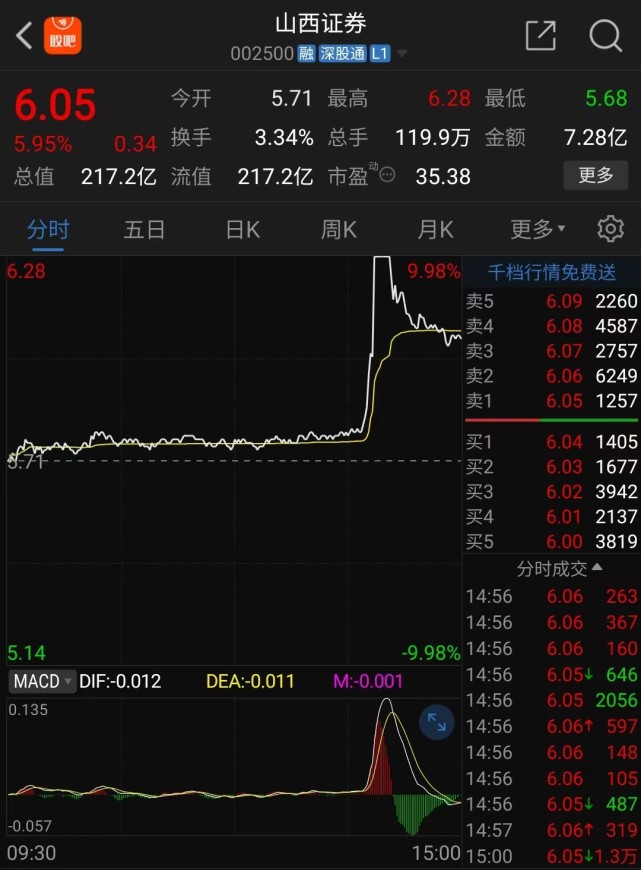Switch to the 五日 chart tab

coord(144,230)
